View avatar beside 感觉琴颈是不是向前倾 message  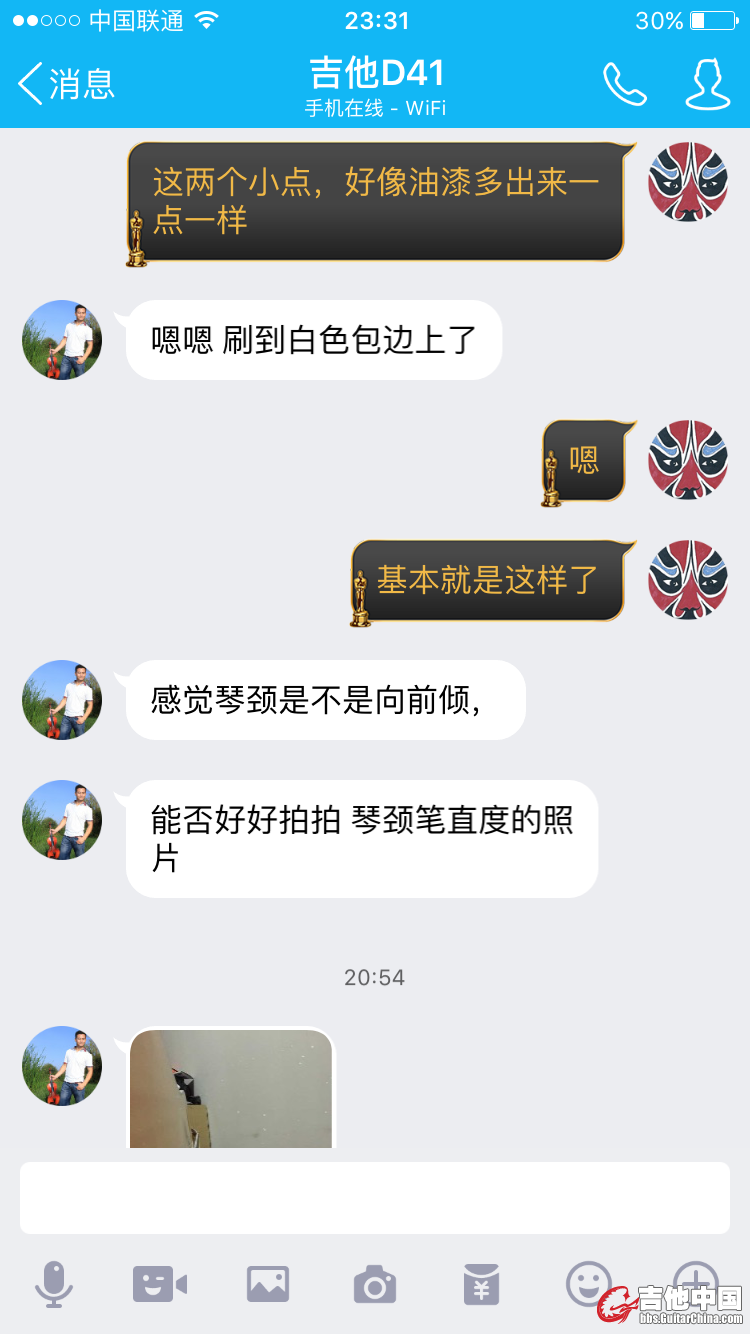point(62,700)
